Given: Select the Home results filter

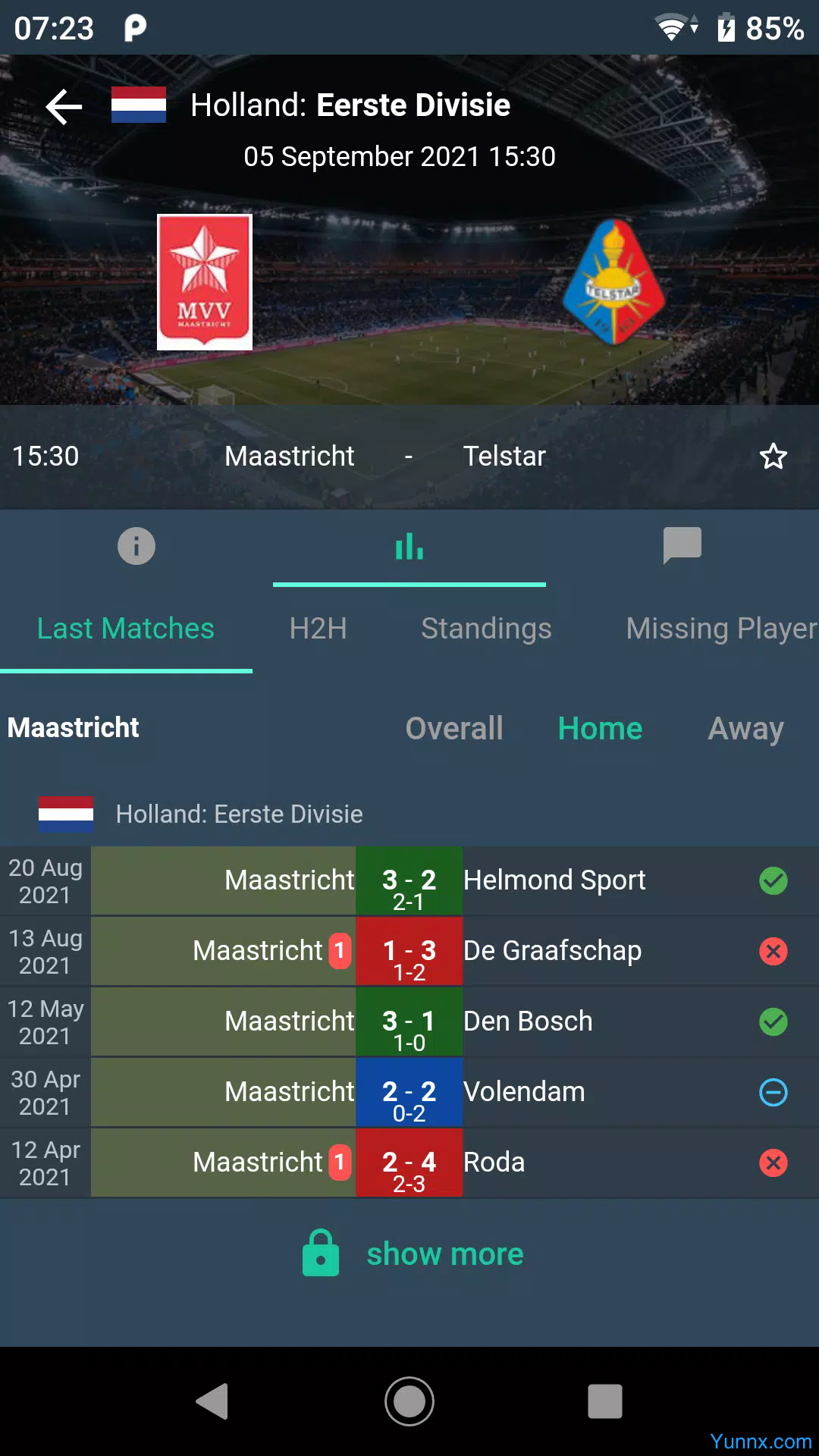Looking at the screenshot, I should click(x=600, y=728).
